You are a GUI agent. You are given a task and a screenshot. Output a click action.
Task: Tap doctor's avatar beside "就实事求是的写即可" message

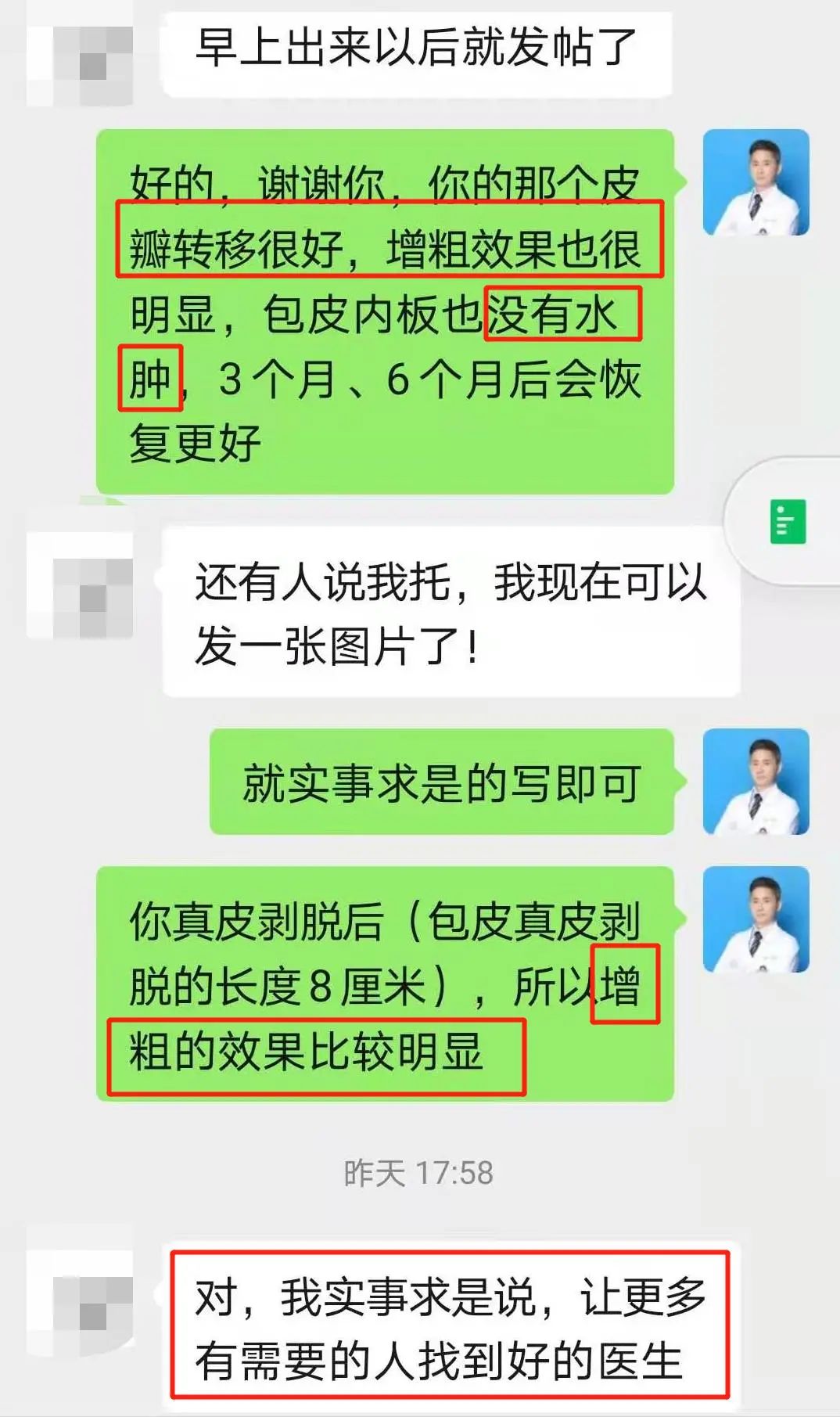(x=756, y=782)
